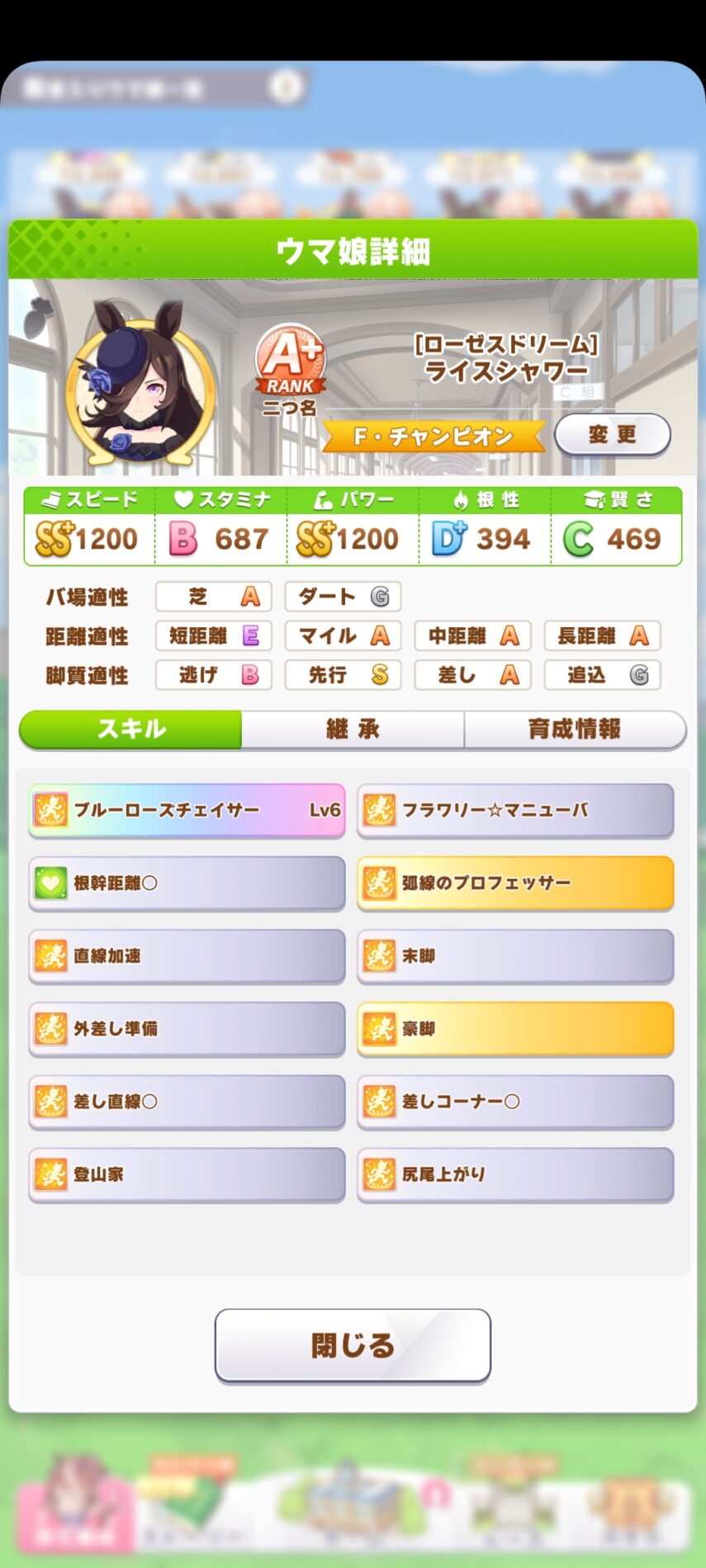Open the 登山家 skill

(187, 1174)
